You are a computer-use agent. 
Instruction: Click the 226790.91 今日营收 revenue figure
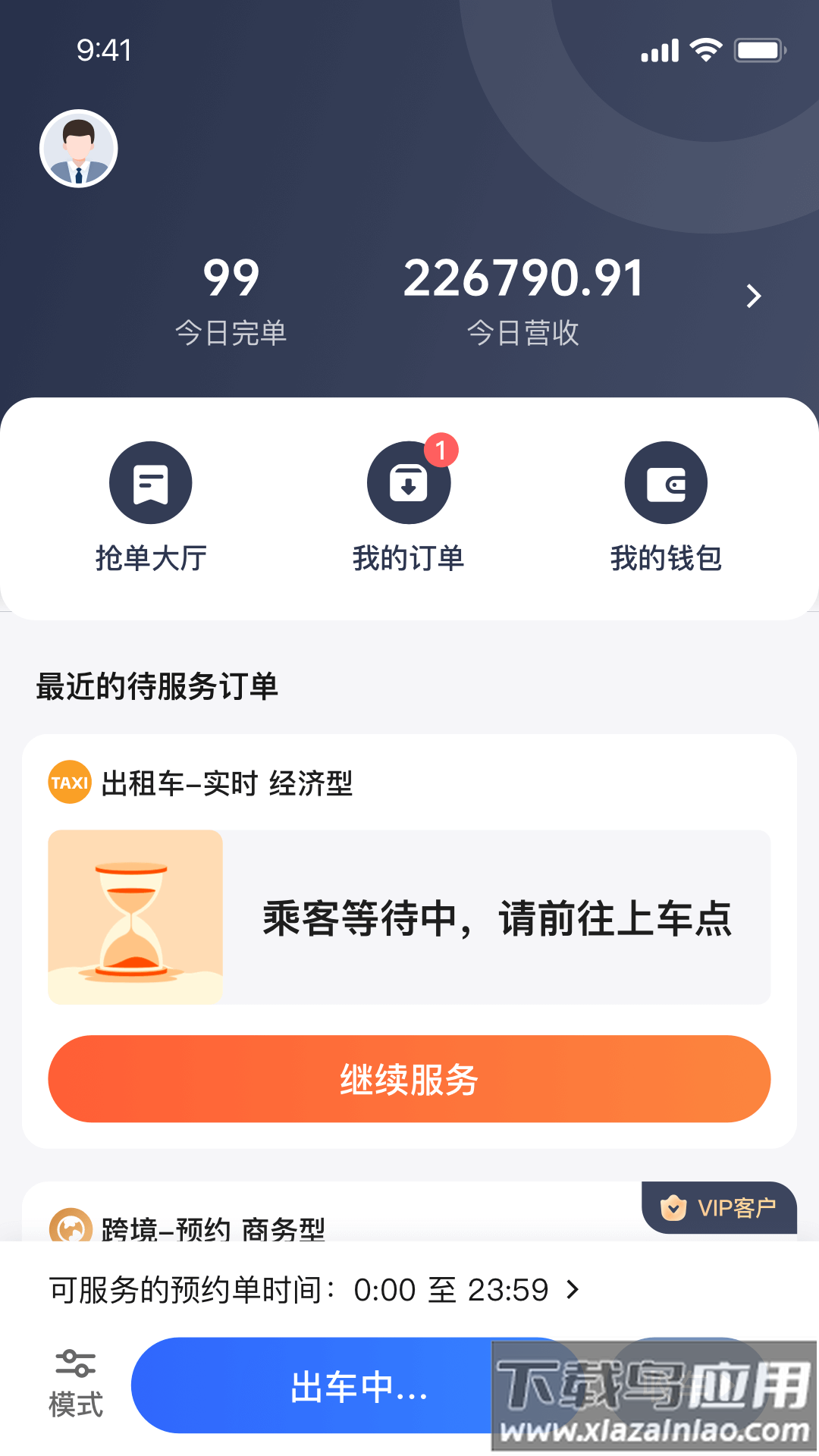point(523,277)
